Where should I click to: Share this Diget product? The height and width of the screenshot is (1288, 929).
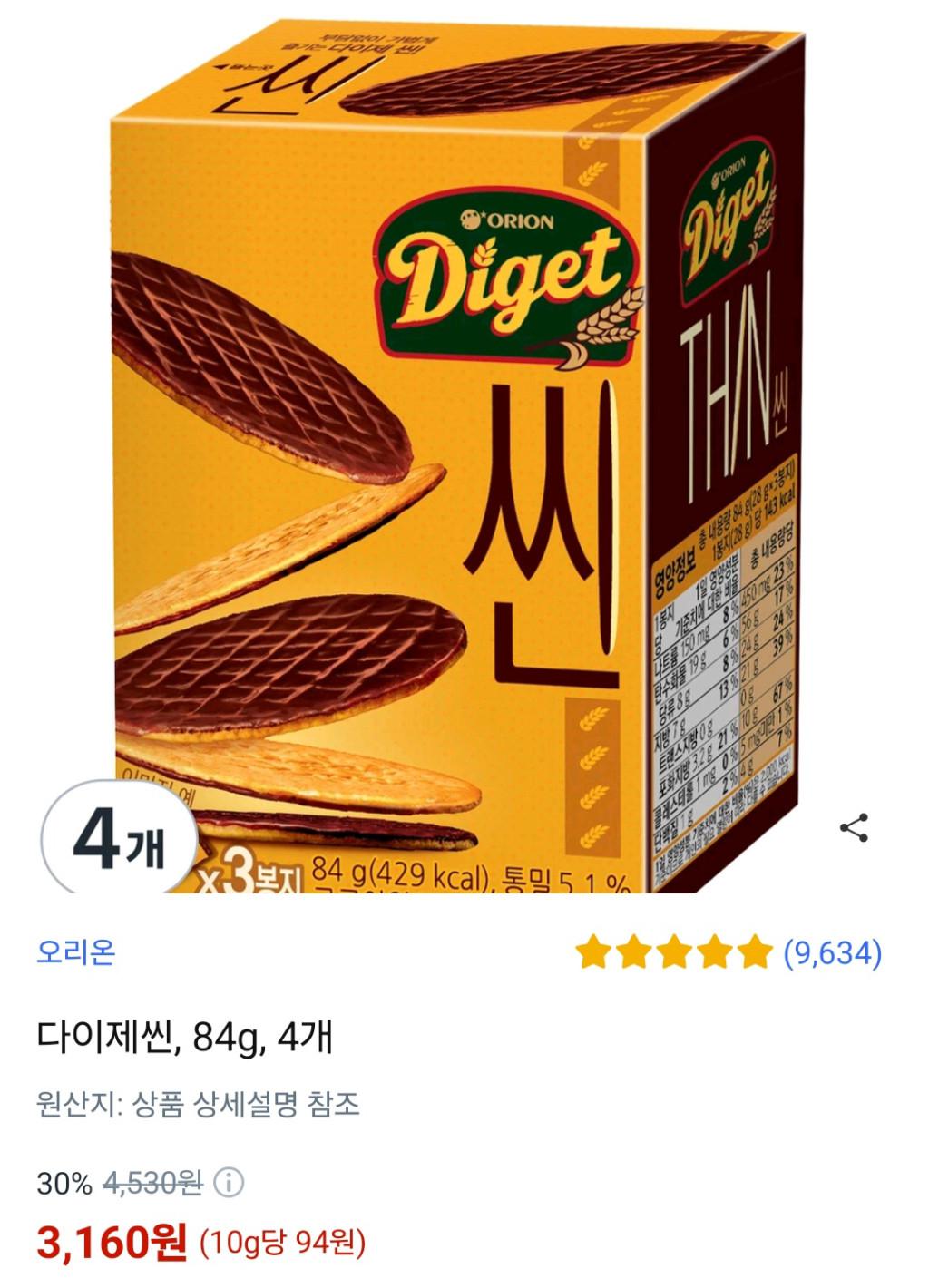coord(854,828)
